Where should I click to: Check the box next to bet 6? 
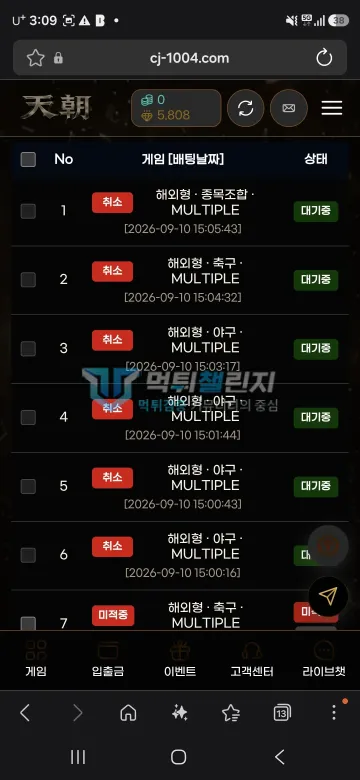click(28, 555)
